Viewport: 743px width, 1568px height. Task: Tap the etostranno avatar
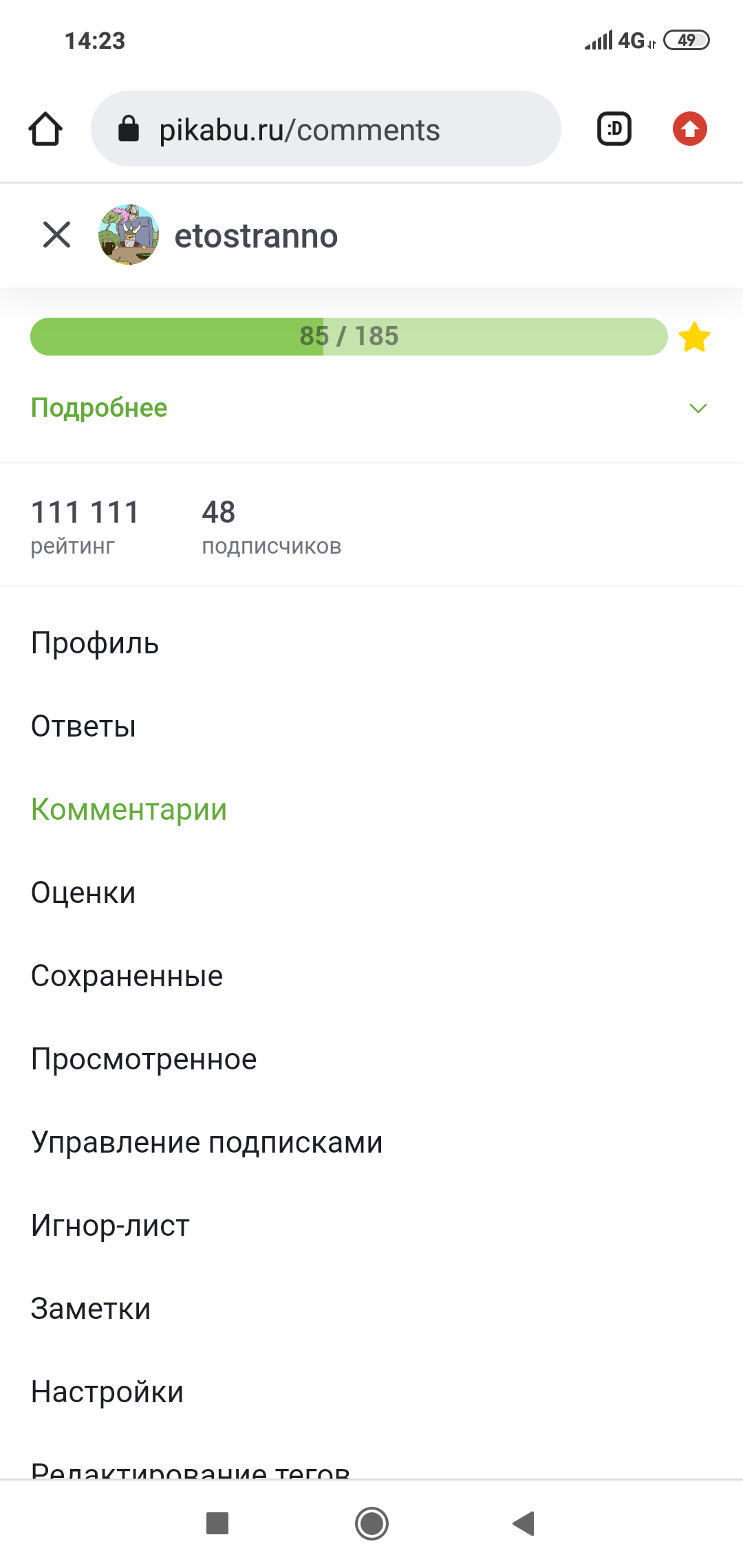[129, 235]
